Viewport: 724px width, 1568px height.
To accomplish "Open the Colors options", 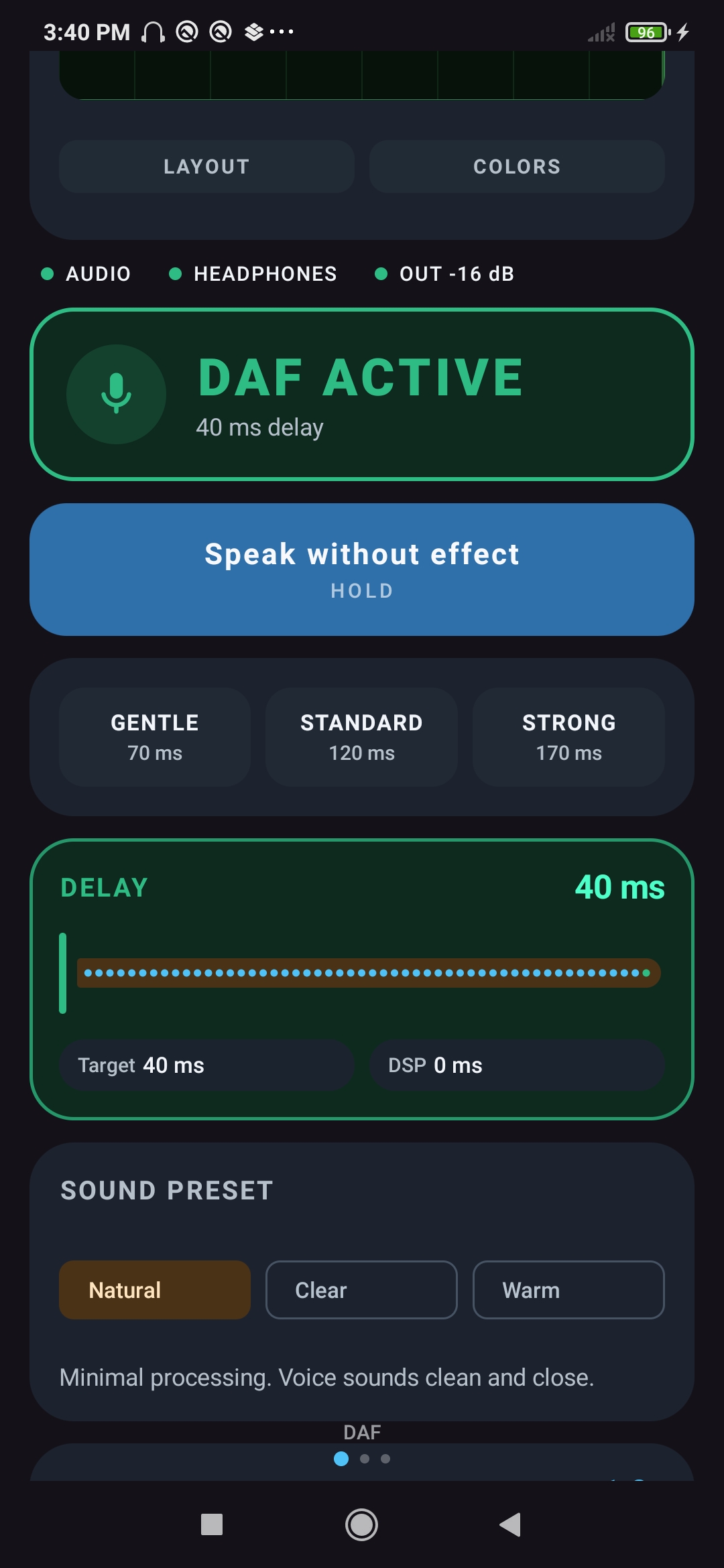I will [x=517, y=167].
